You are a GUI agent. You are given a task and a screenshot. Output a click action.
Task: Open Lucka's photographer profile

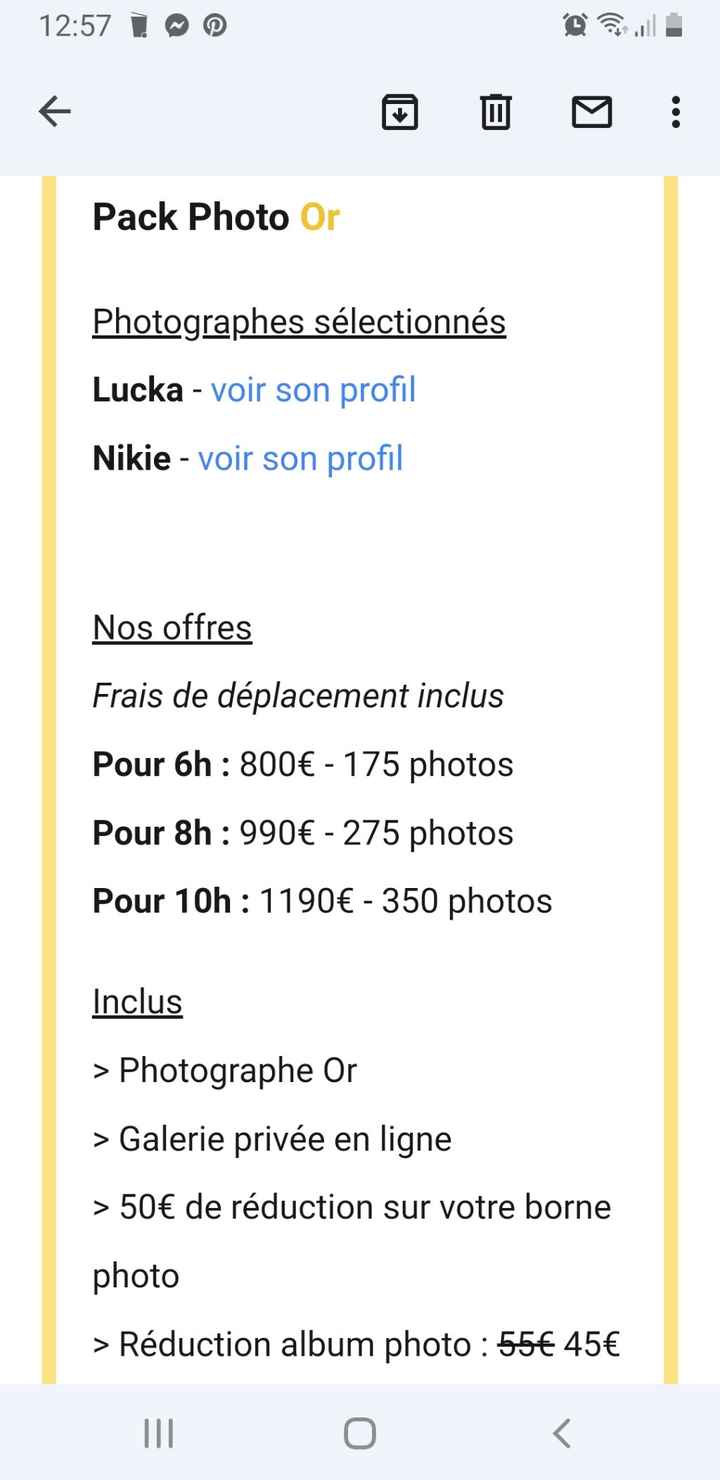pyautogui.click(x=312, y=389)
